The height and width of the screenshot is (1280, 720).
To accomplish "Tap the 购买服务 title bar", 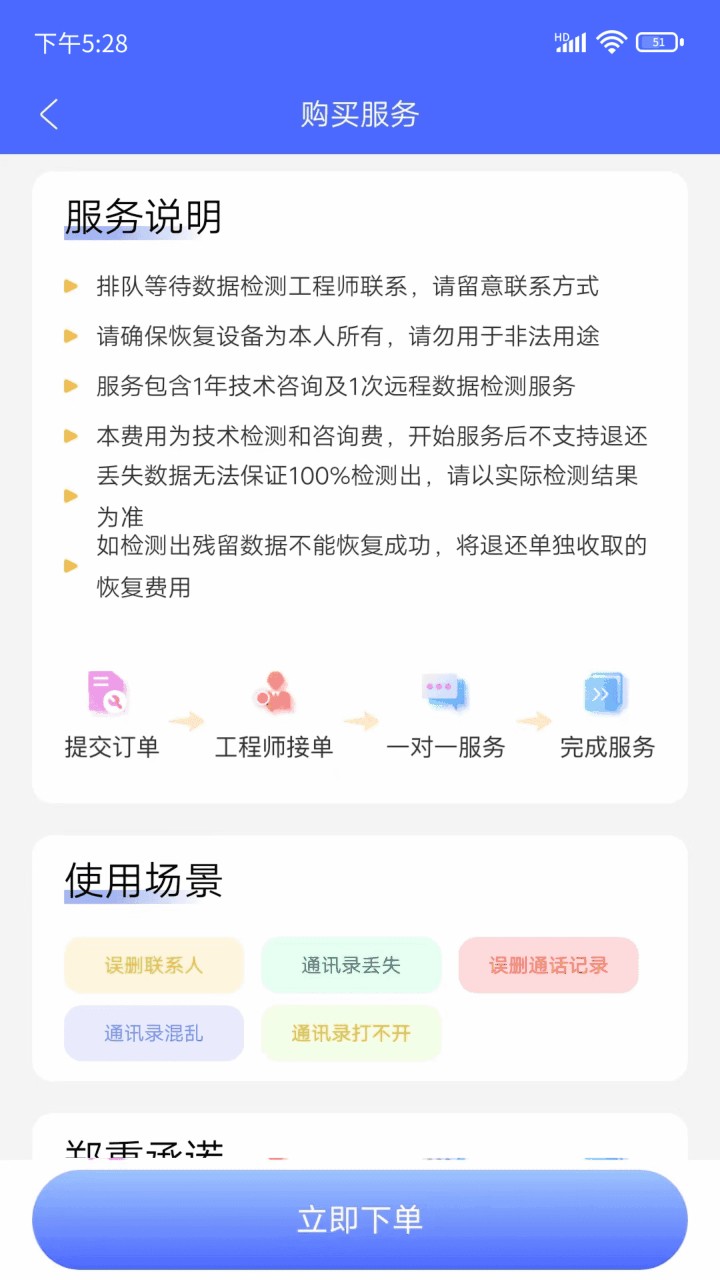I will click(x=360, y=114).
